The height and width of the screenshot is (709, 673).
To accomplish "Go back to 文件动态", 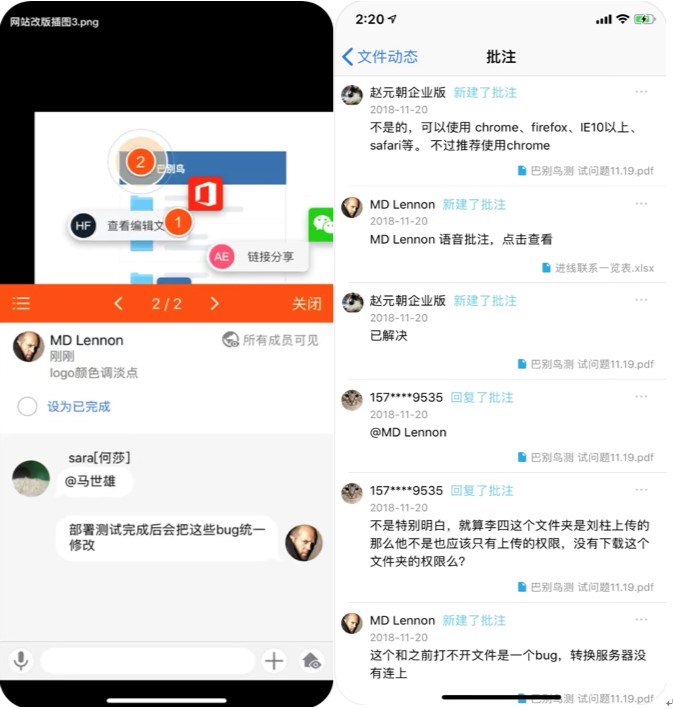I will [x=380, y=57].
